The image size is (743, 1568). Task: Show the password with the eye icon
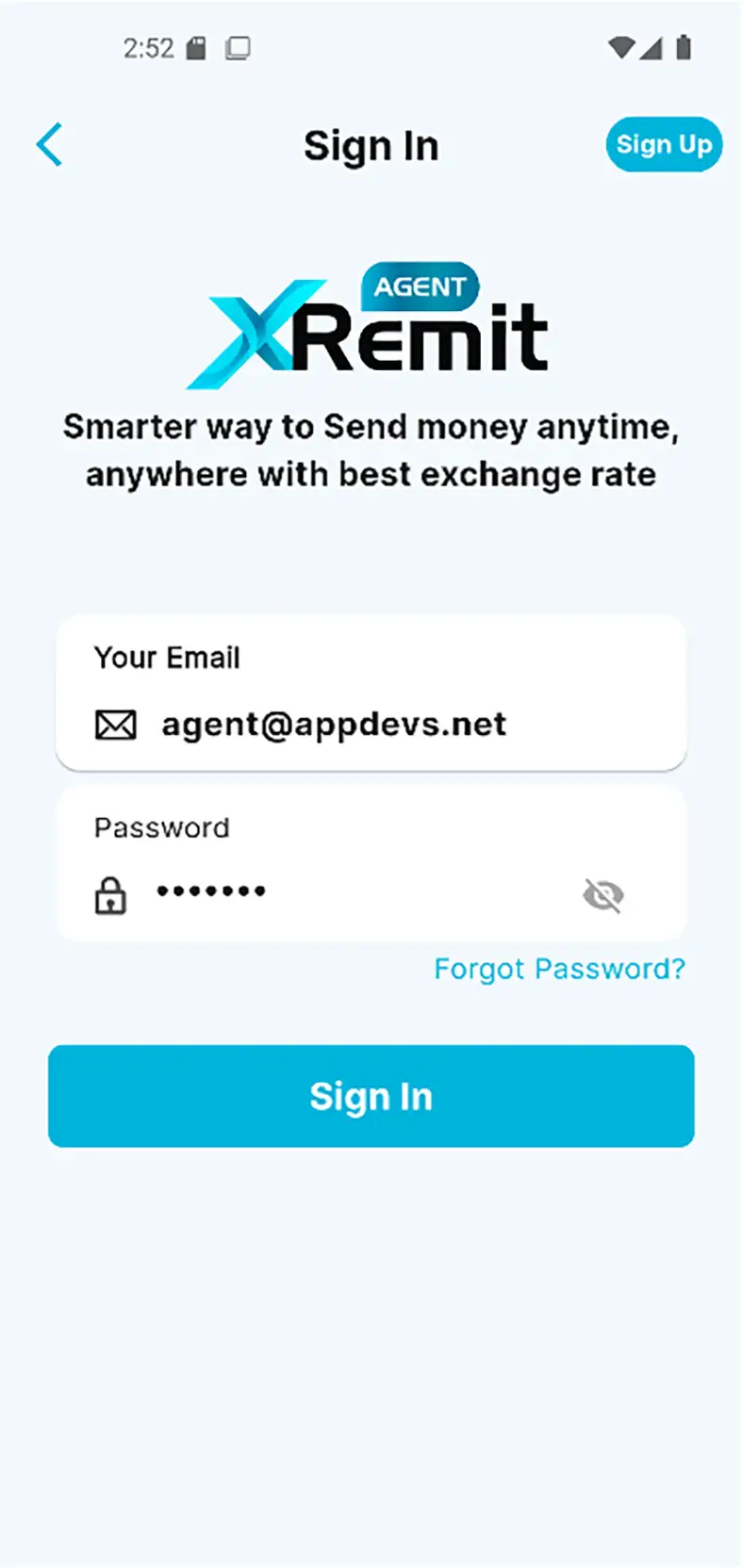pos(603,895)
